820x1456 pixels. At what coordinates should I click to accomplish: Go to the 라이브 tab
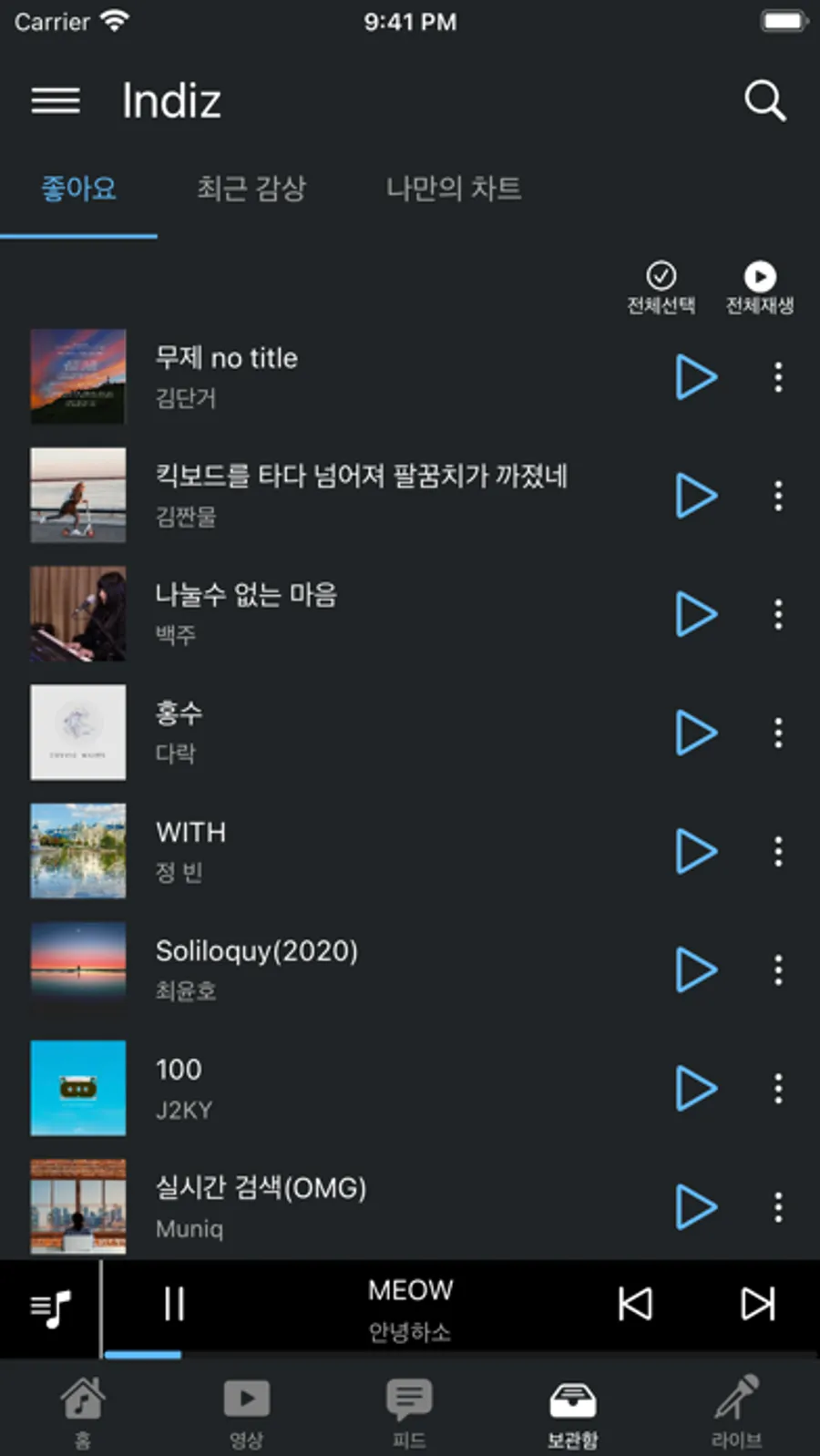[736, 1411]
